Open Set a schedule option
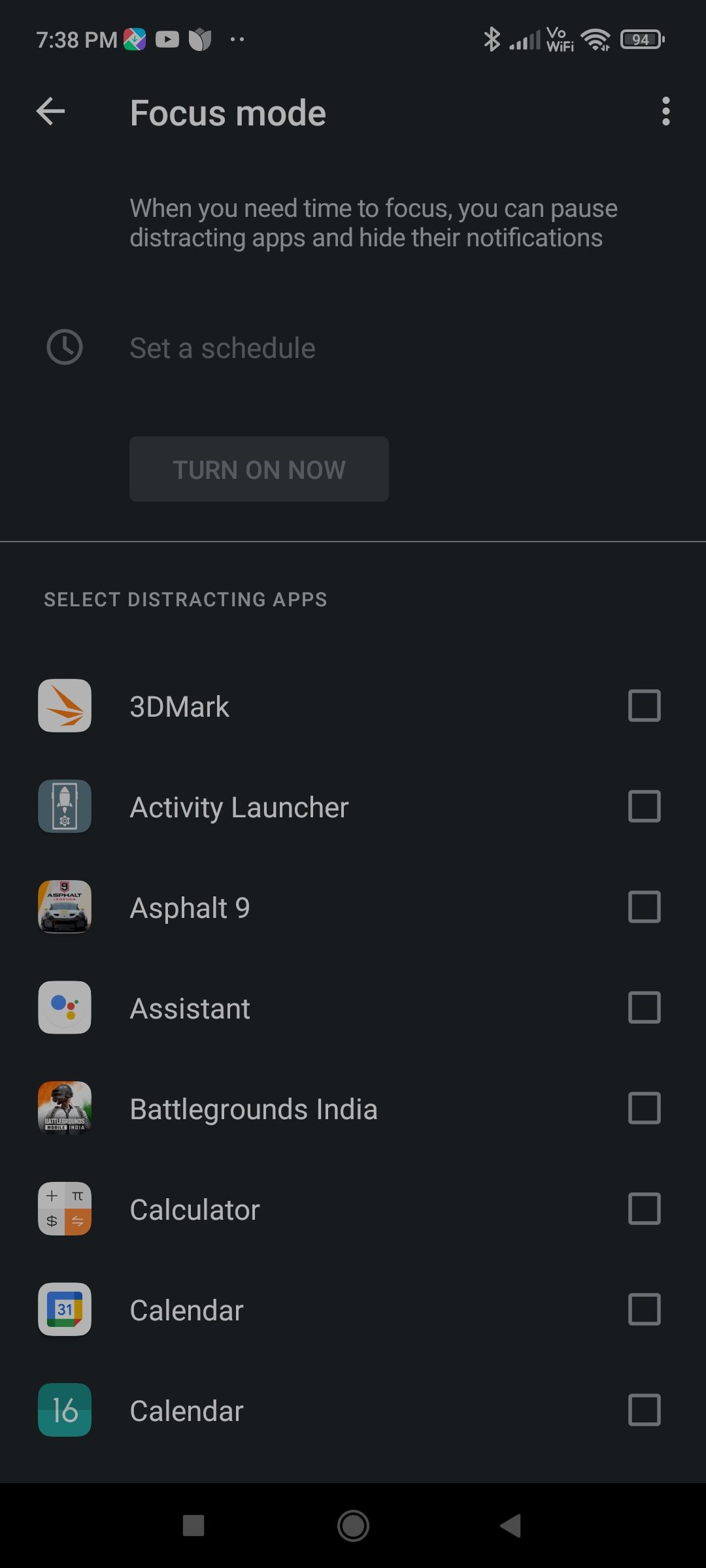 221,348
